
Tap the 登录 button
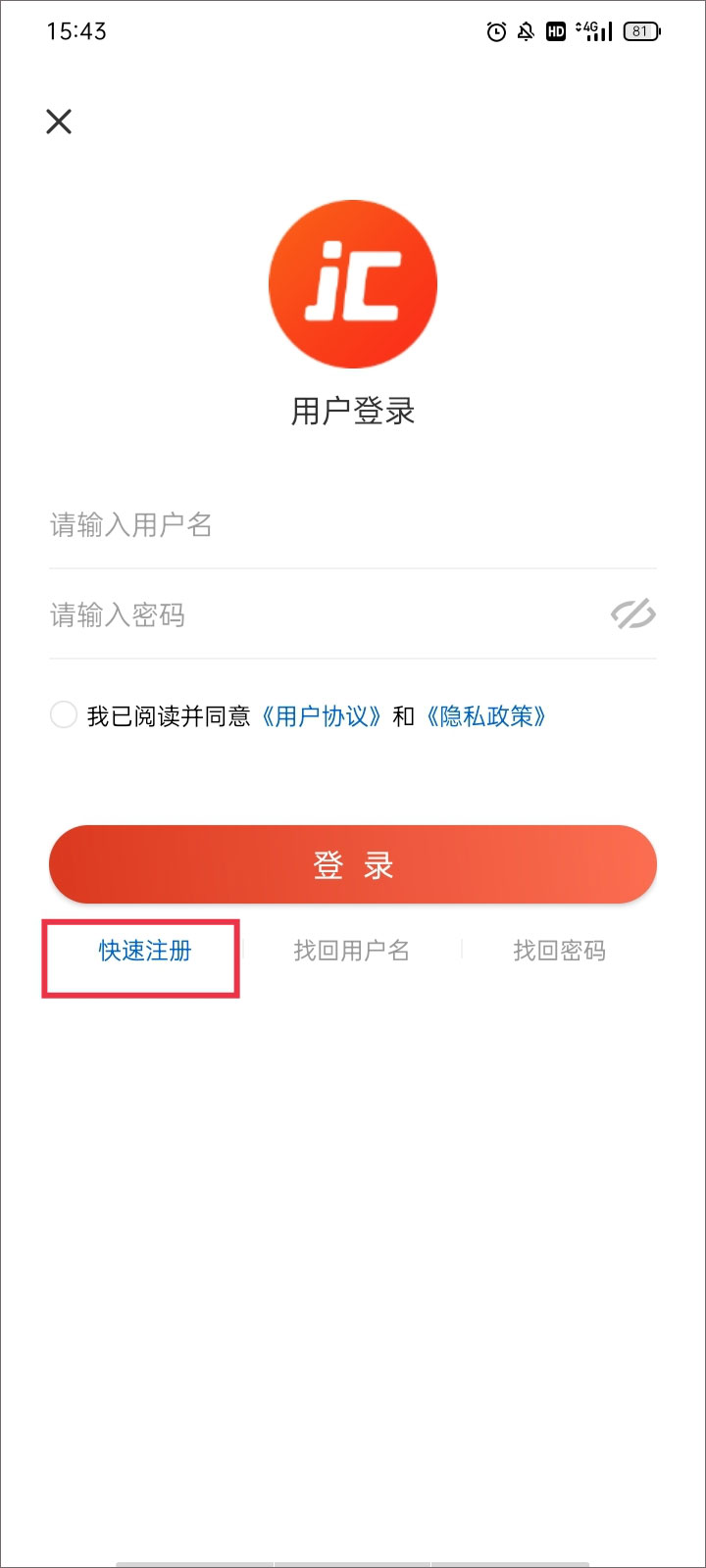pos(353,864)
